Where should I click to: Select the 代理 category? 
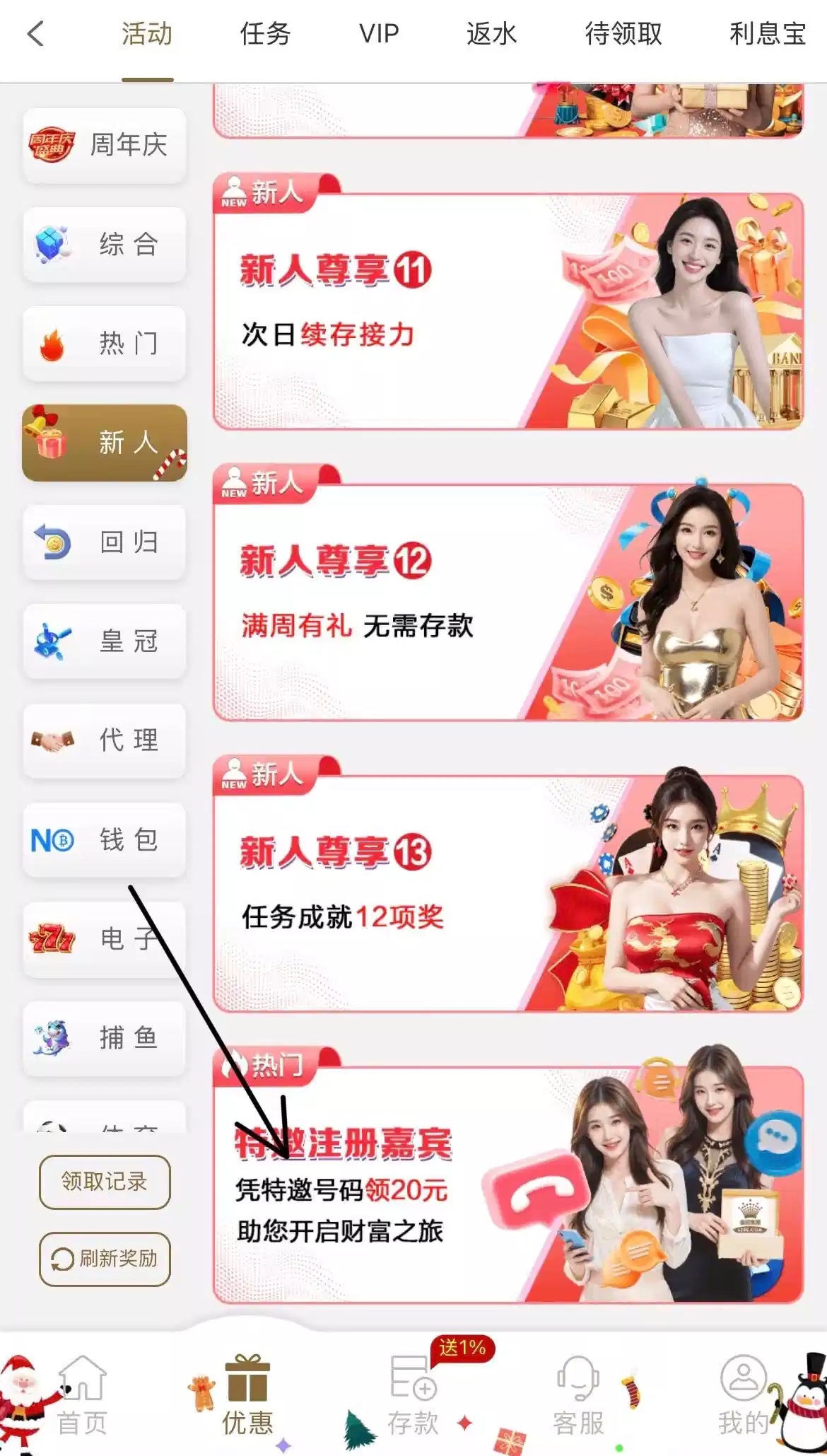click(x=105, y=740)
